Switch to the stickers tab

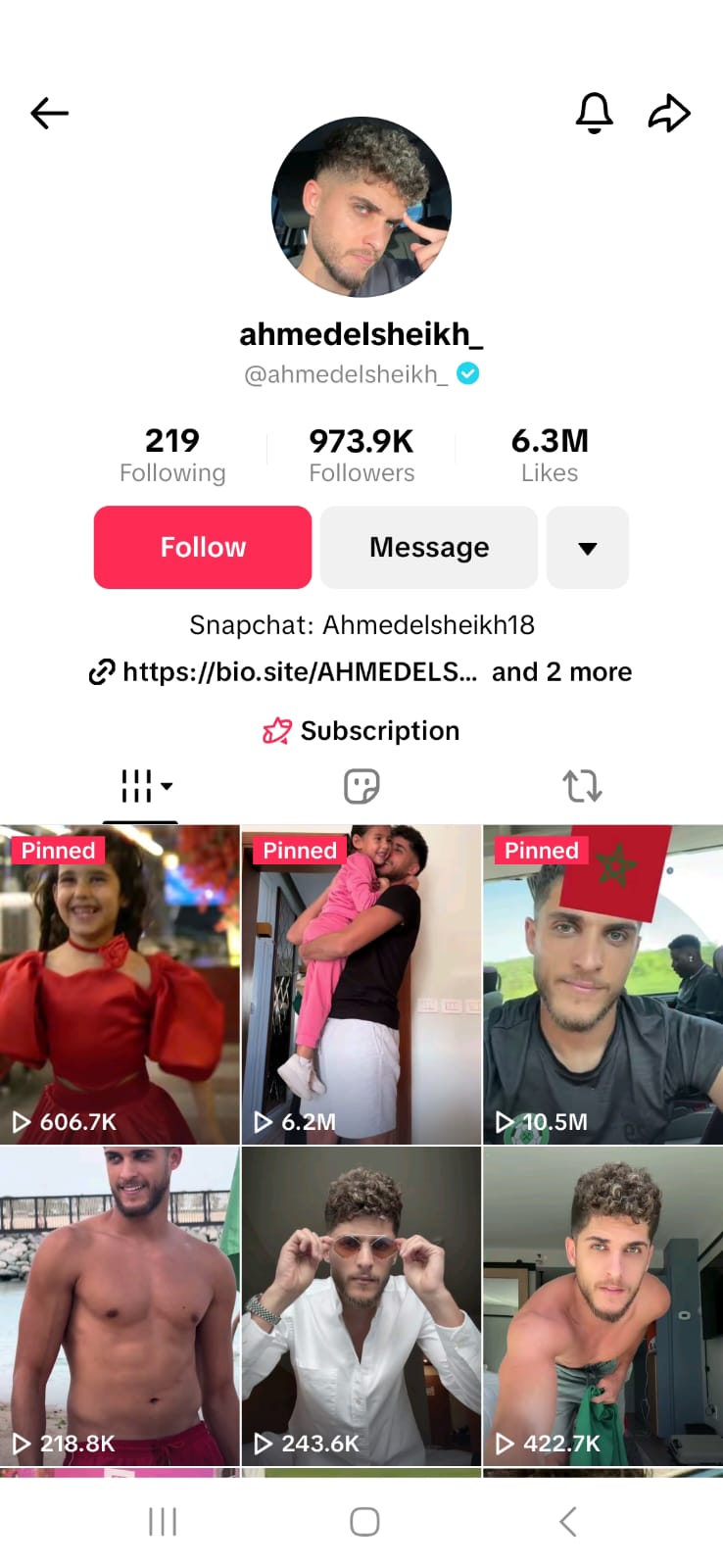[361, 786]
